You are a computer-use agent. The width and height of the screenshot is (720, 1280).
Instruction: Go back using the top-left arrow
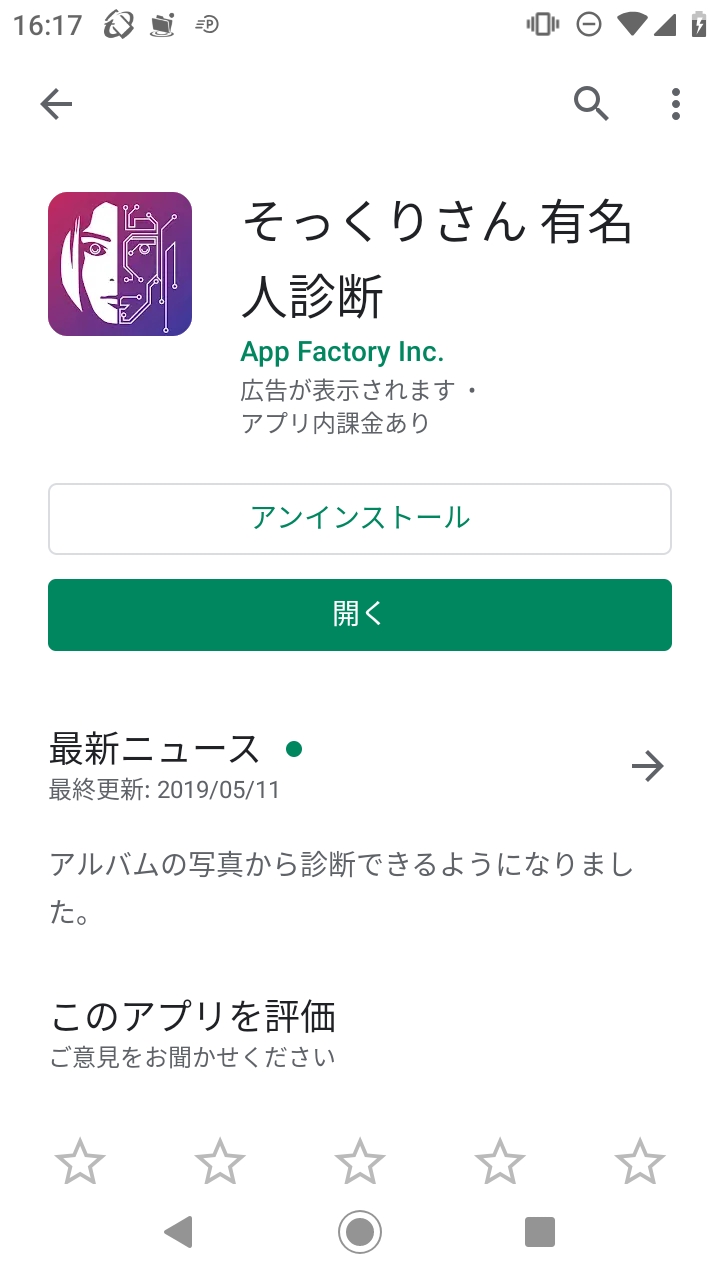(56, 104)
